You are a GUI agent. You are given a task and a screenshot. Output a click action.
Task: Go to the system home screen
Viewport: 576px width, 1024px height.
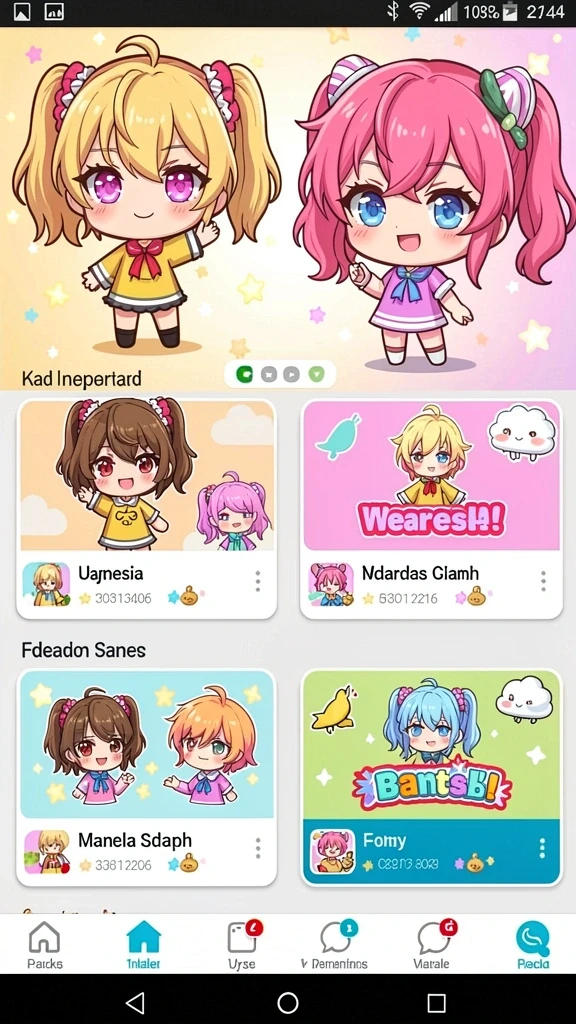(287, 1002)
